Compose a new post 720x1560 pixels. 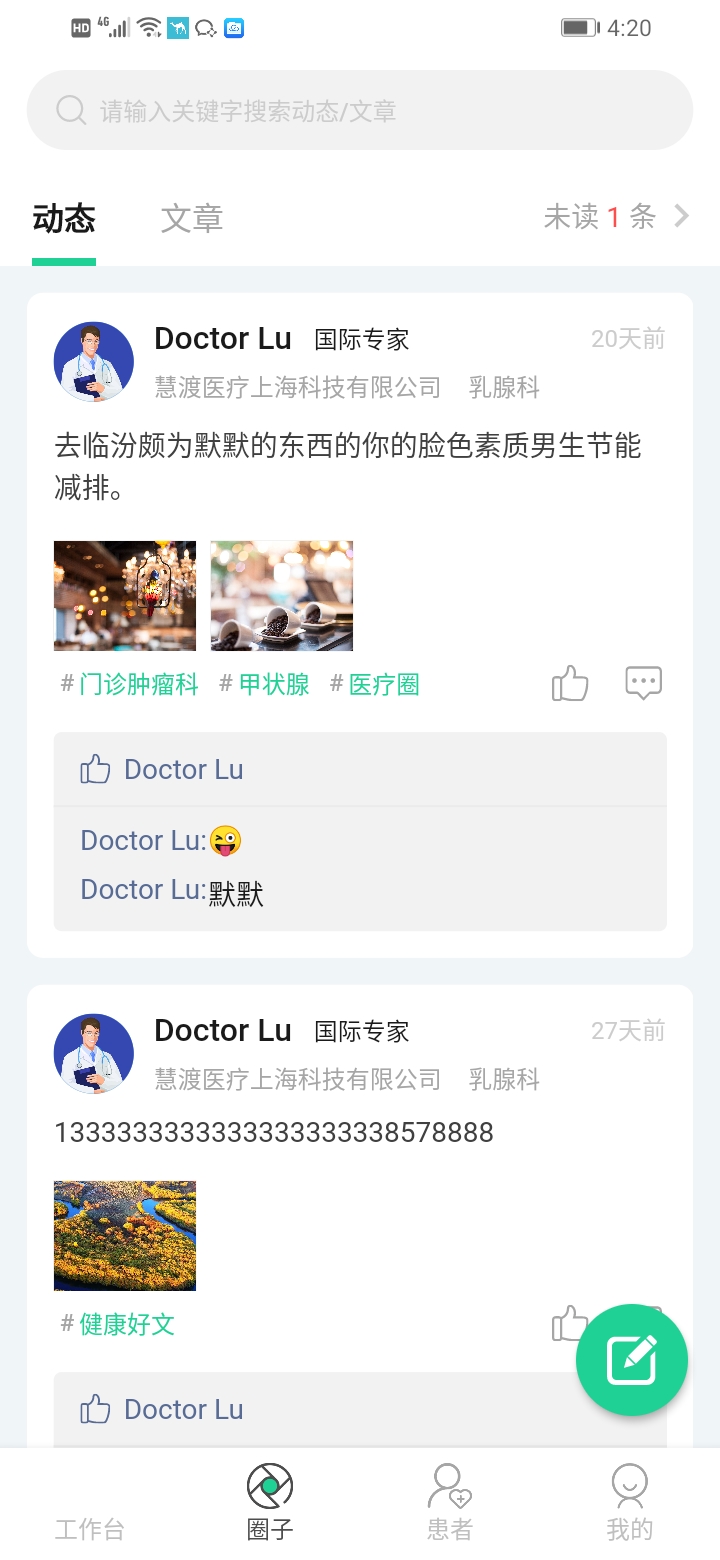coord(632,1360)
